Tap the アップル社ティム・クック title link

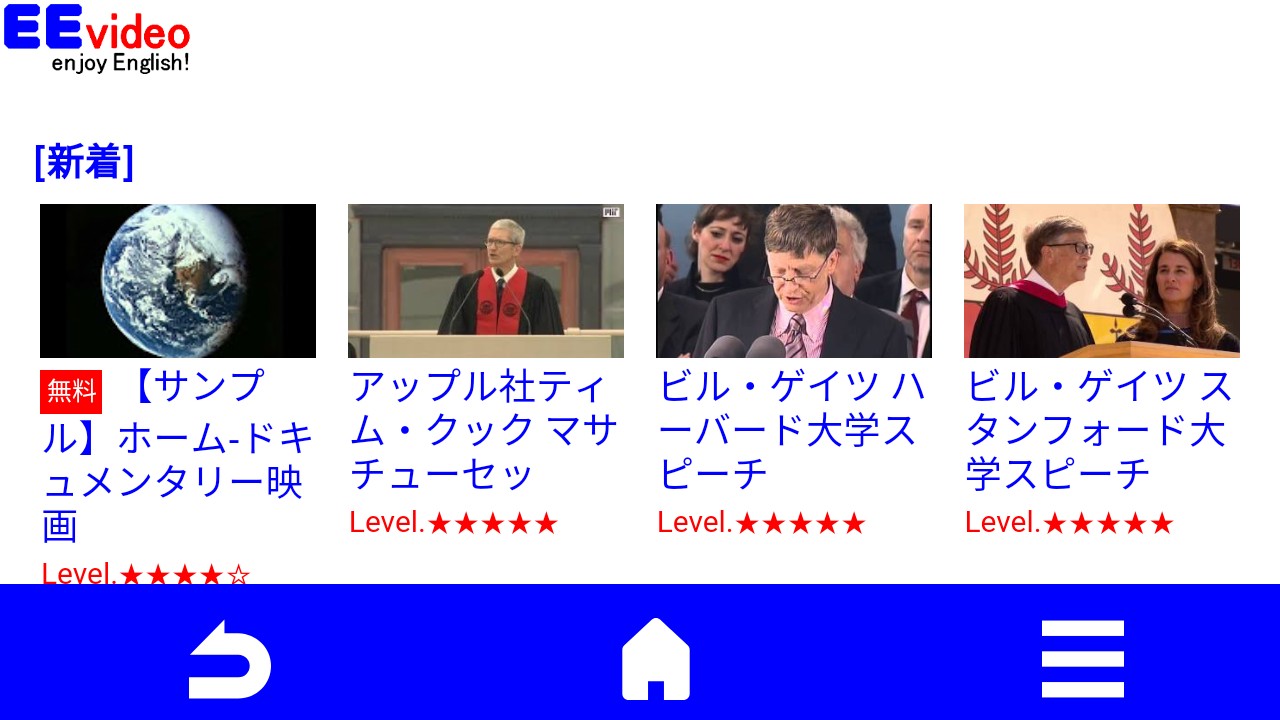484,430
